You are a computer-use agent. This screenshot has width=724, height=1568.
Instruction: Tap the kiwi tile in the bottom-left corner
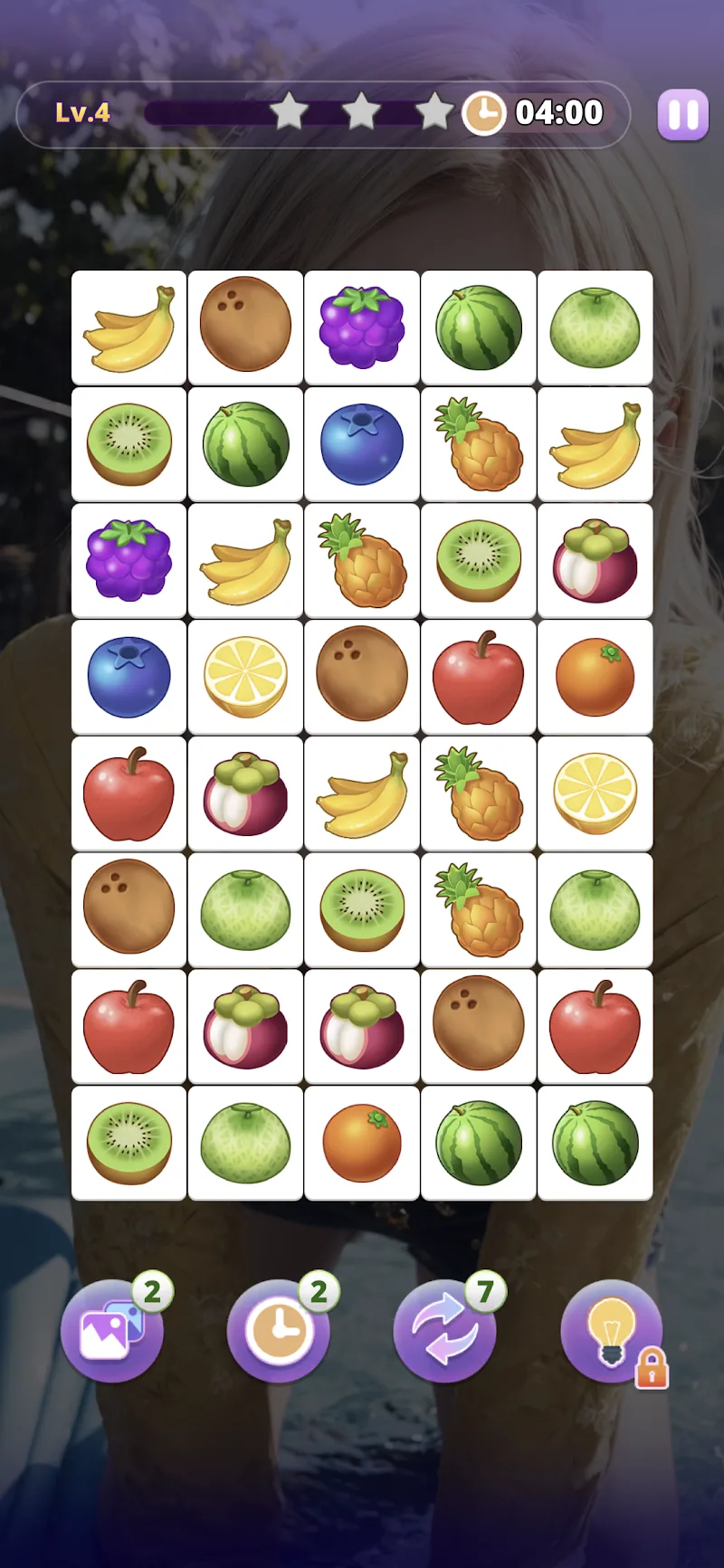[x=129, y=1141]
